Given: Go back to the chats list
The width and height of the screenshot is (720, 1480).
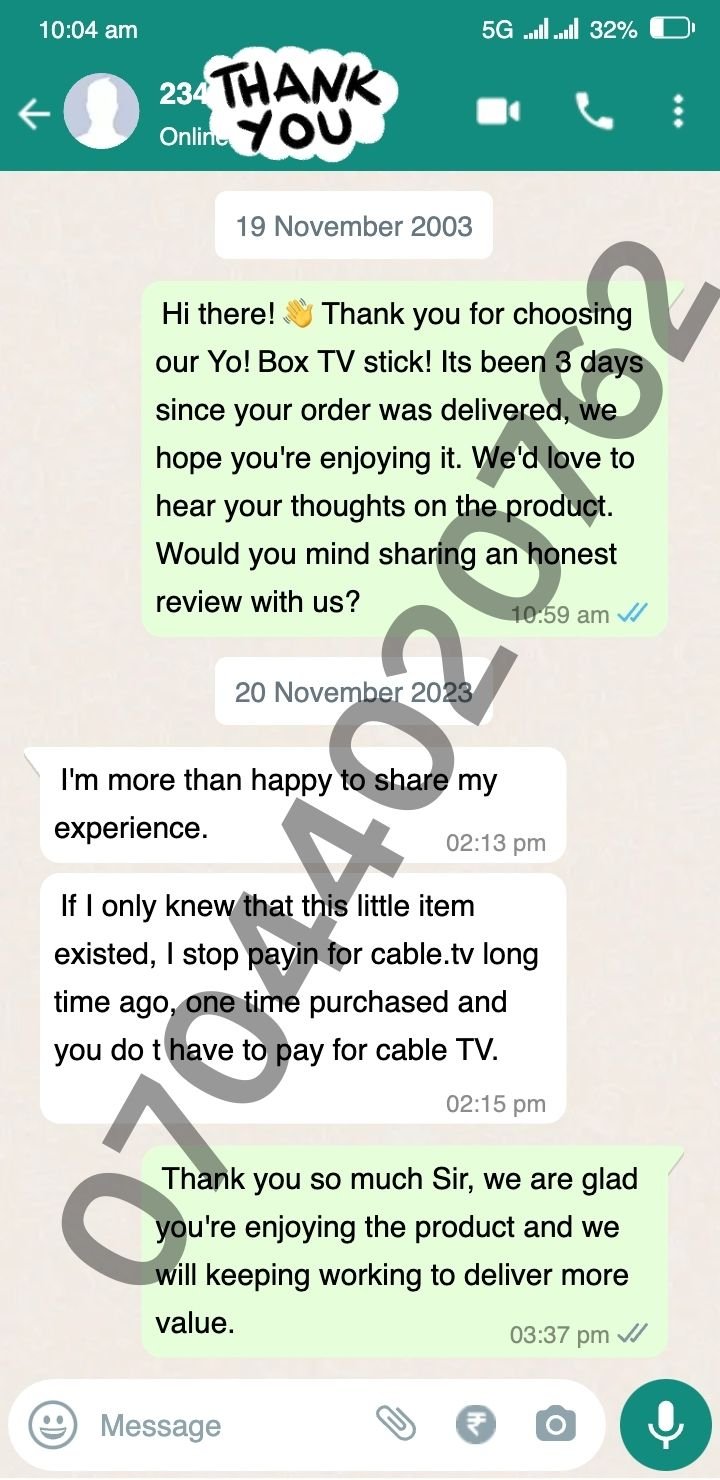Looking at the screenshot, I should 33,114.
